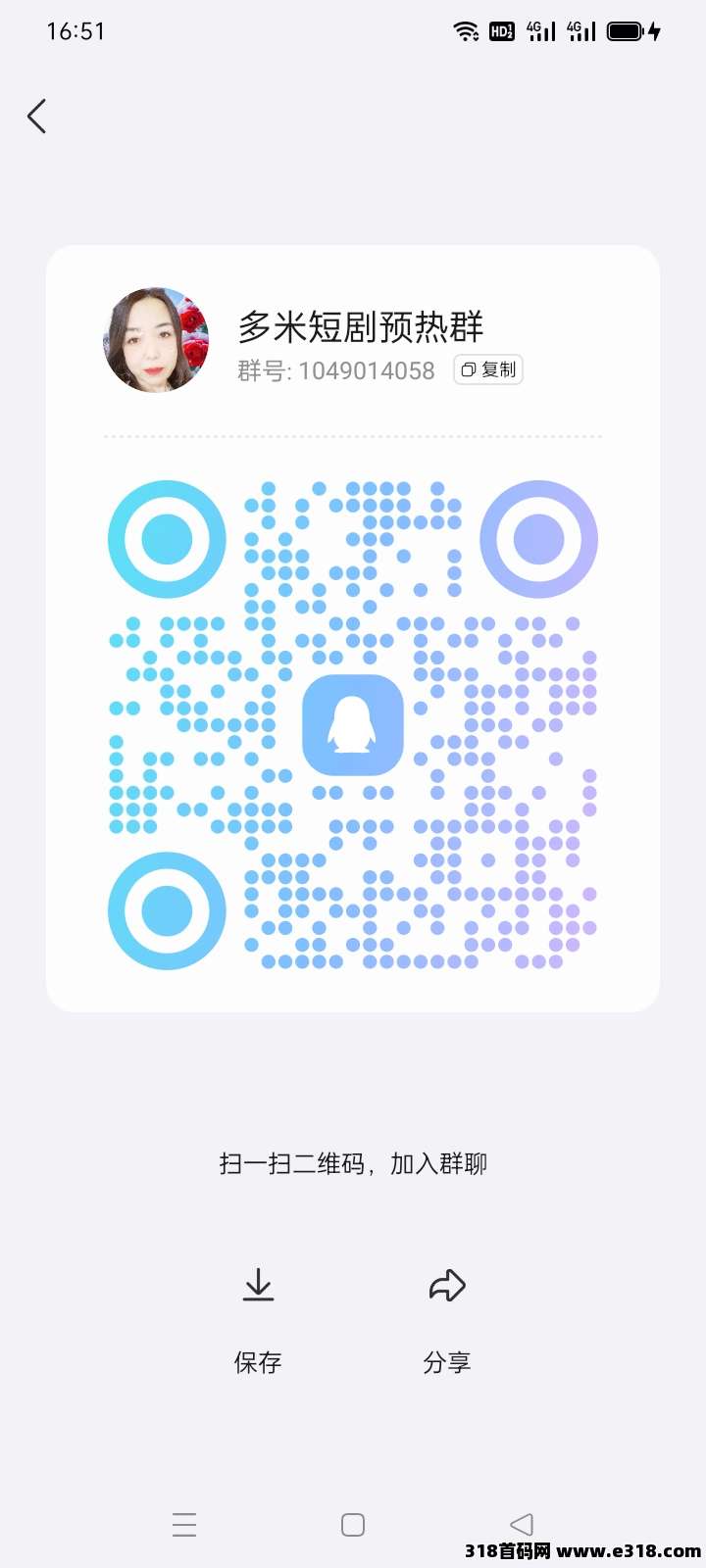Image resolution: width=706 pixels, height=1568 pixels.
Task: Go back using the top-left arrow
Action: [37, 117]
